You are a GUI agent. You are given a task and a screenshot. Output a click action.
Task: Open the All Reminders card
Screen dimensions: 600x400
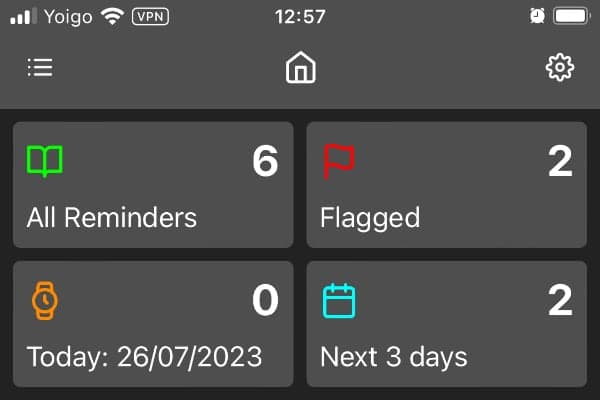(x=153, y=185)
